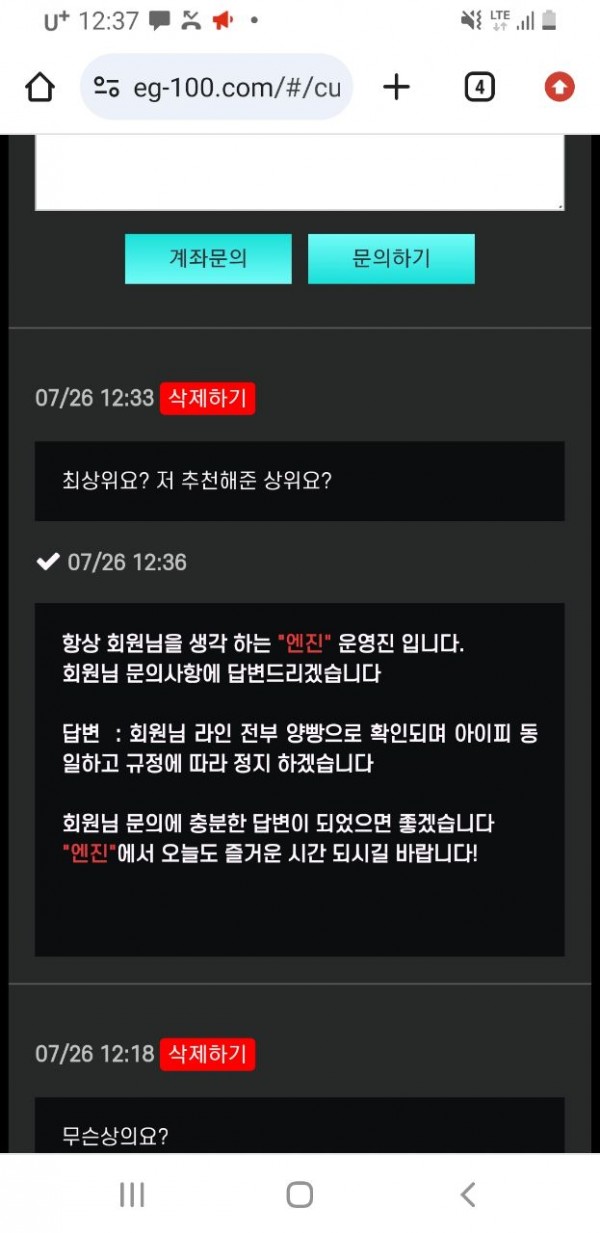
Task: Submit inquiry with the 문의하기 button
Action: (391, 259)
